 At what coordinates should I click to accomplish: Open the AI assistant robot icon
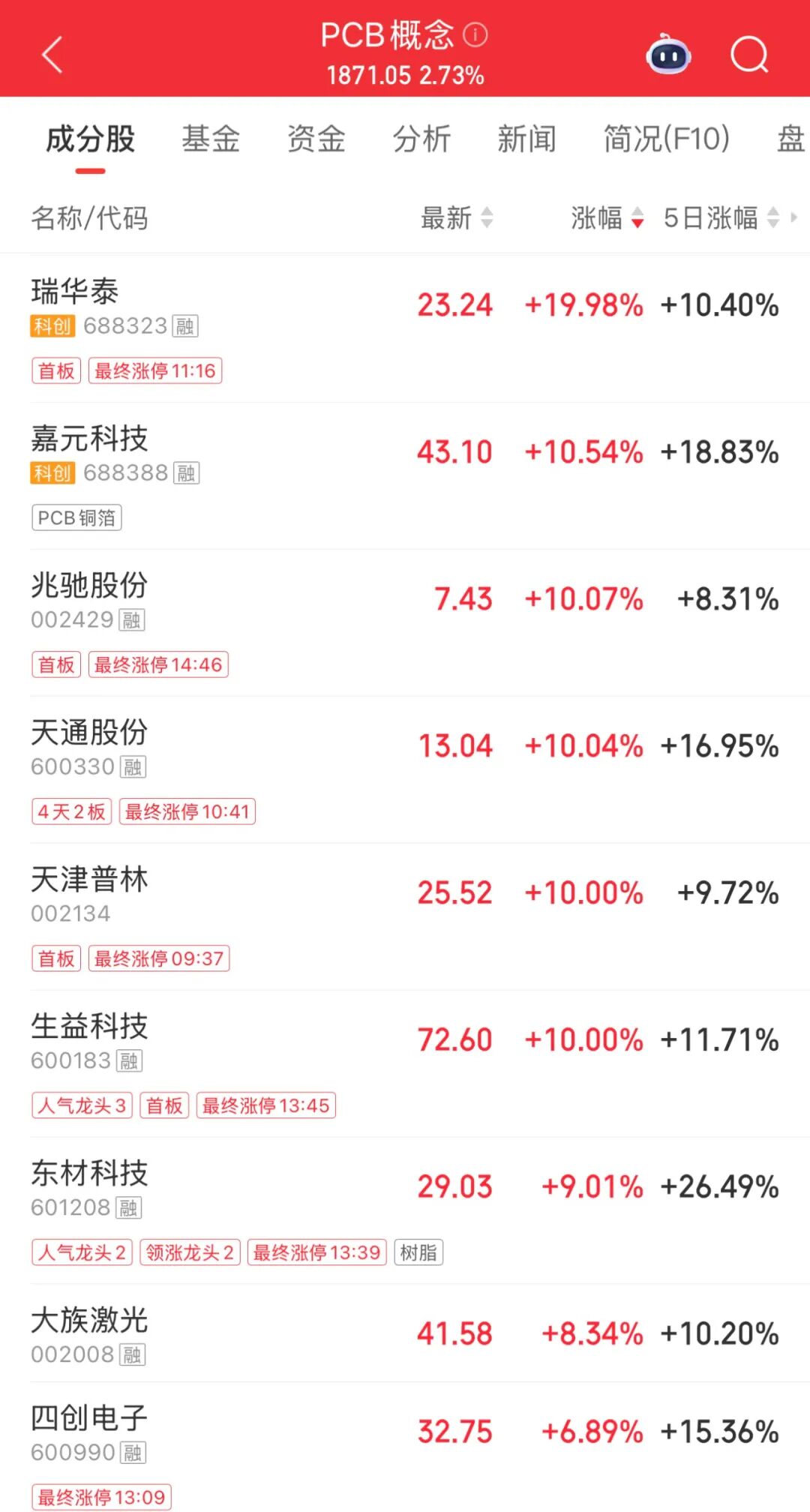pyautogui.click(x=670, y=55)
